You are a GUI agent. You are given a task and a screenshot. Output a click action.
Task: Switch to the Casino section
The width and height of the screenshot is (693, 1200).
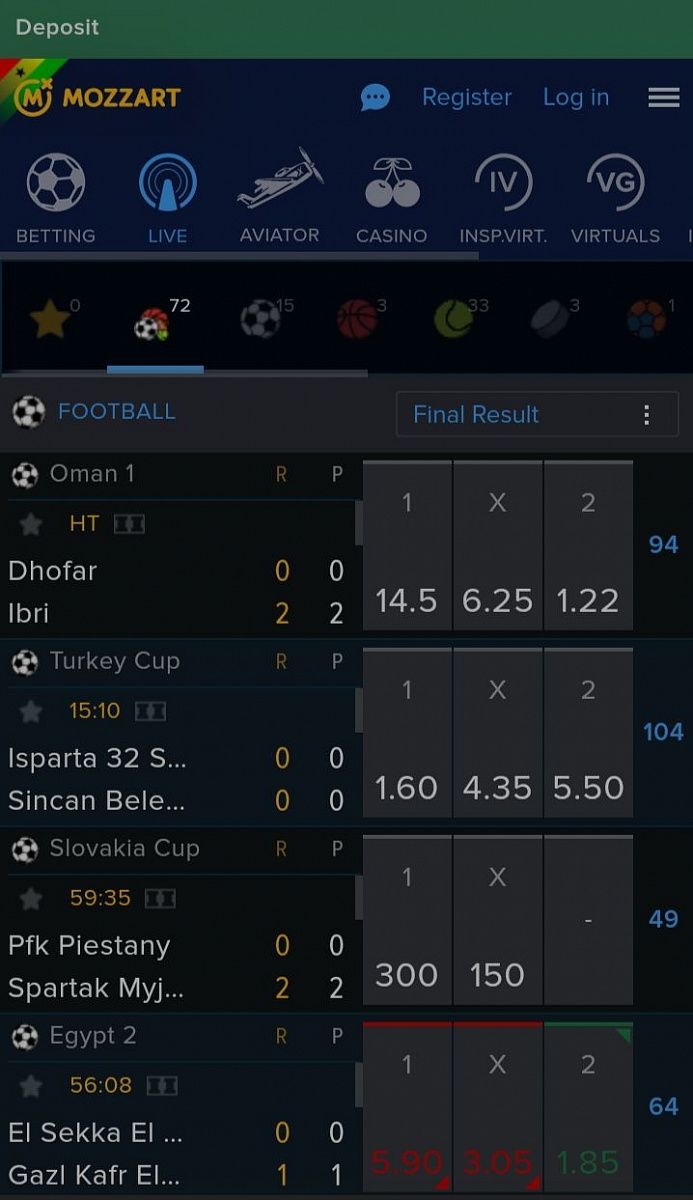(x=391, y=198)
